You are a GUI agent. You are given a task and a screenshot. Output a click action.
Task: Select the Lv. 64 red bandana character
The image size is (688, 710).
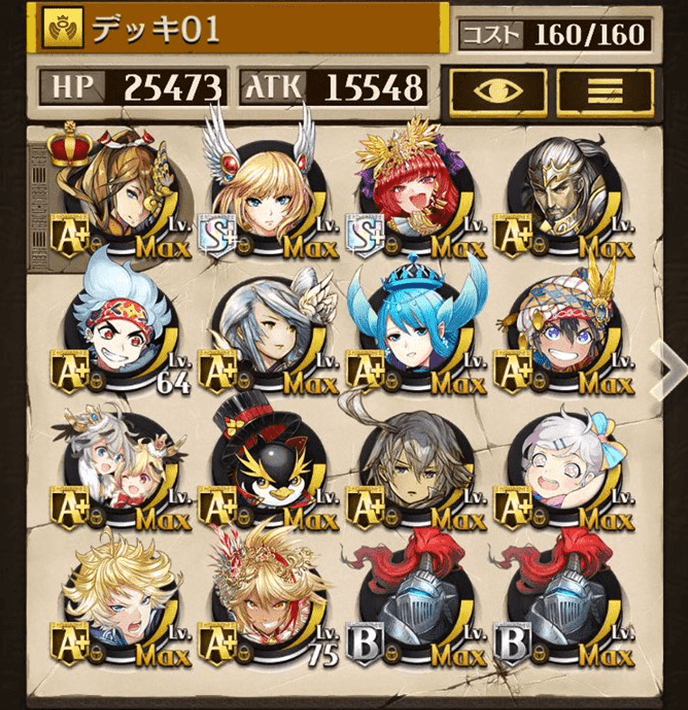pos(122,335)
